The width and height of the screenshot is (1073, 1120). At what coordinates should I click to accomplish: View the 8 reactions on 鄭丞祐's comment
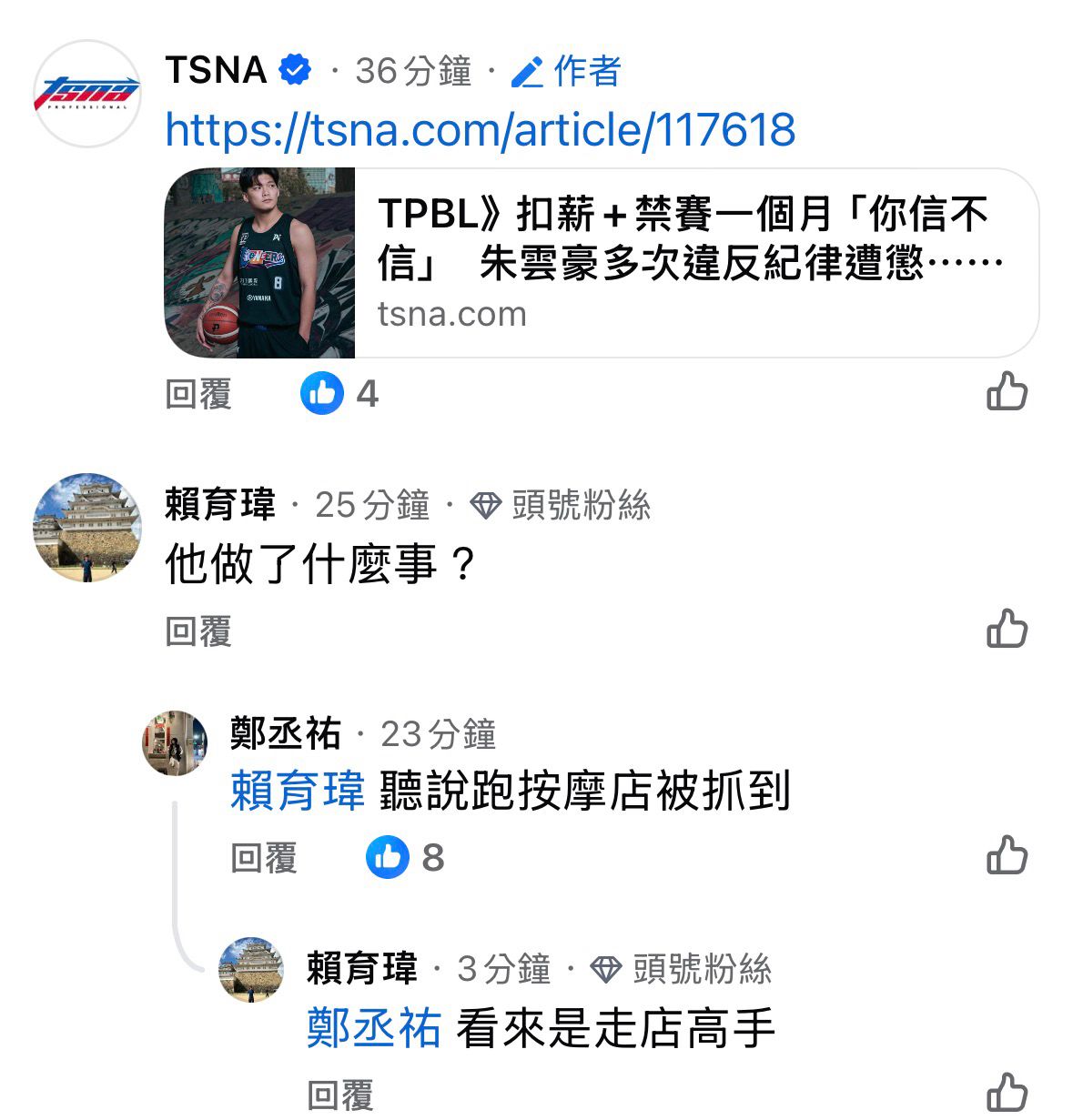(406, 857)
